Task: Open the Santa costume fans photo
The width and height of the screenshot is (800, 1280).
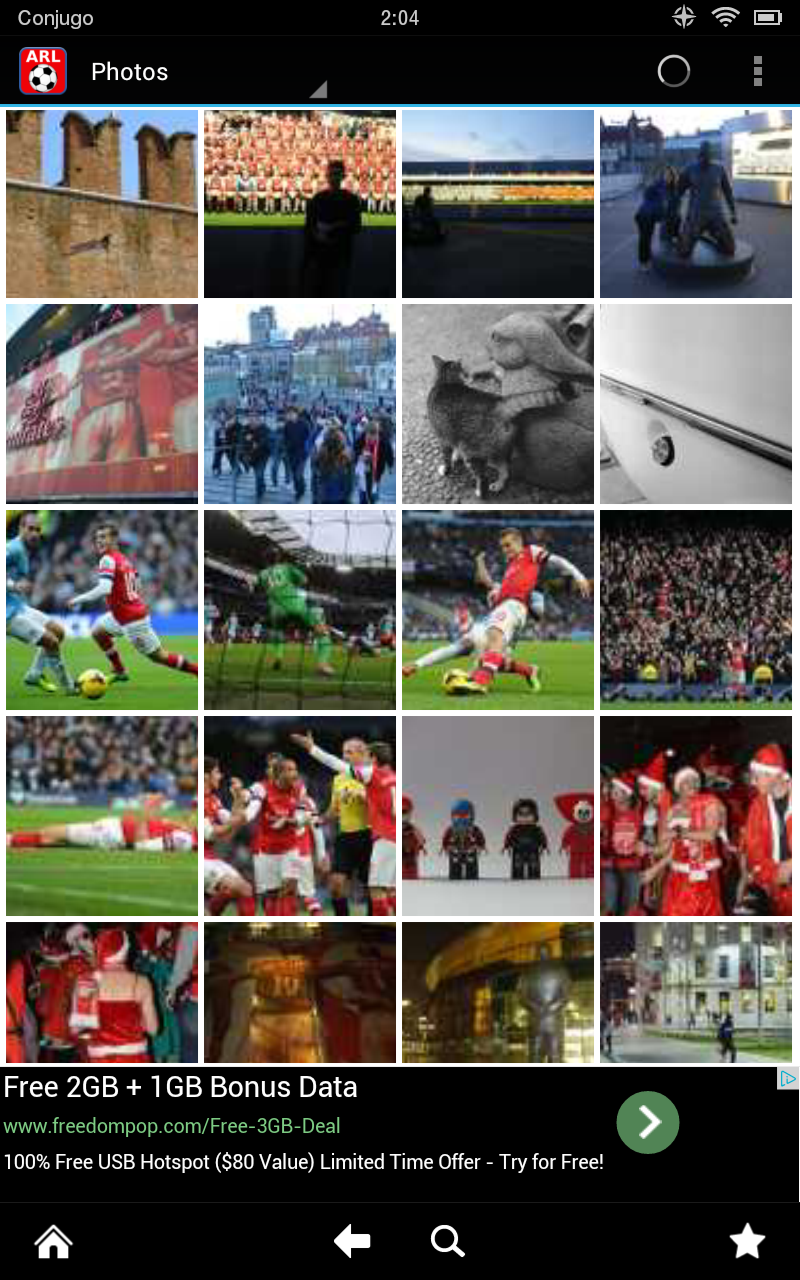Action: (695, 815)
